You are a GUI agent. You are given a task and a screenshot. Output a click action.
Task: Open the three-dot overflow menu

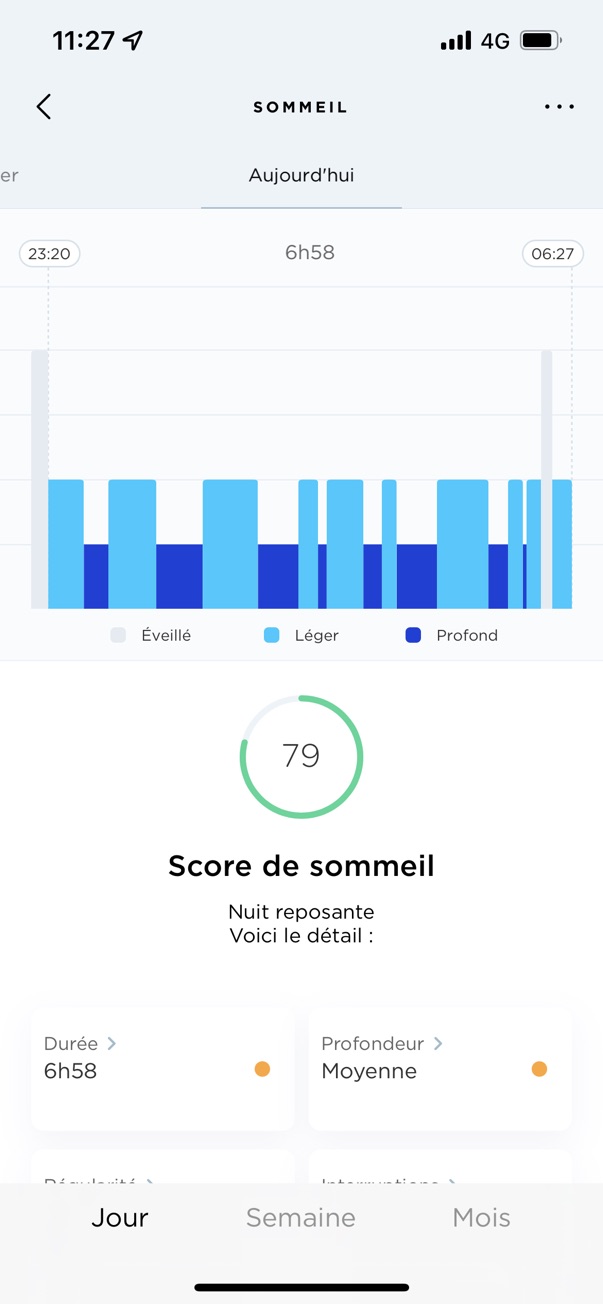559,107
